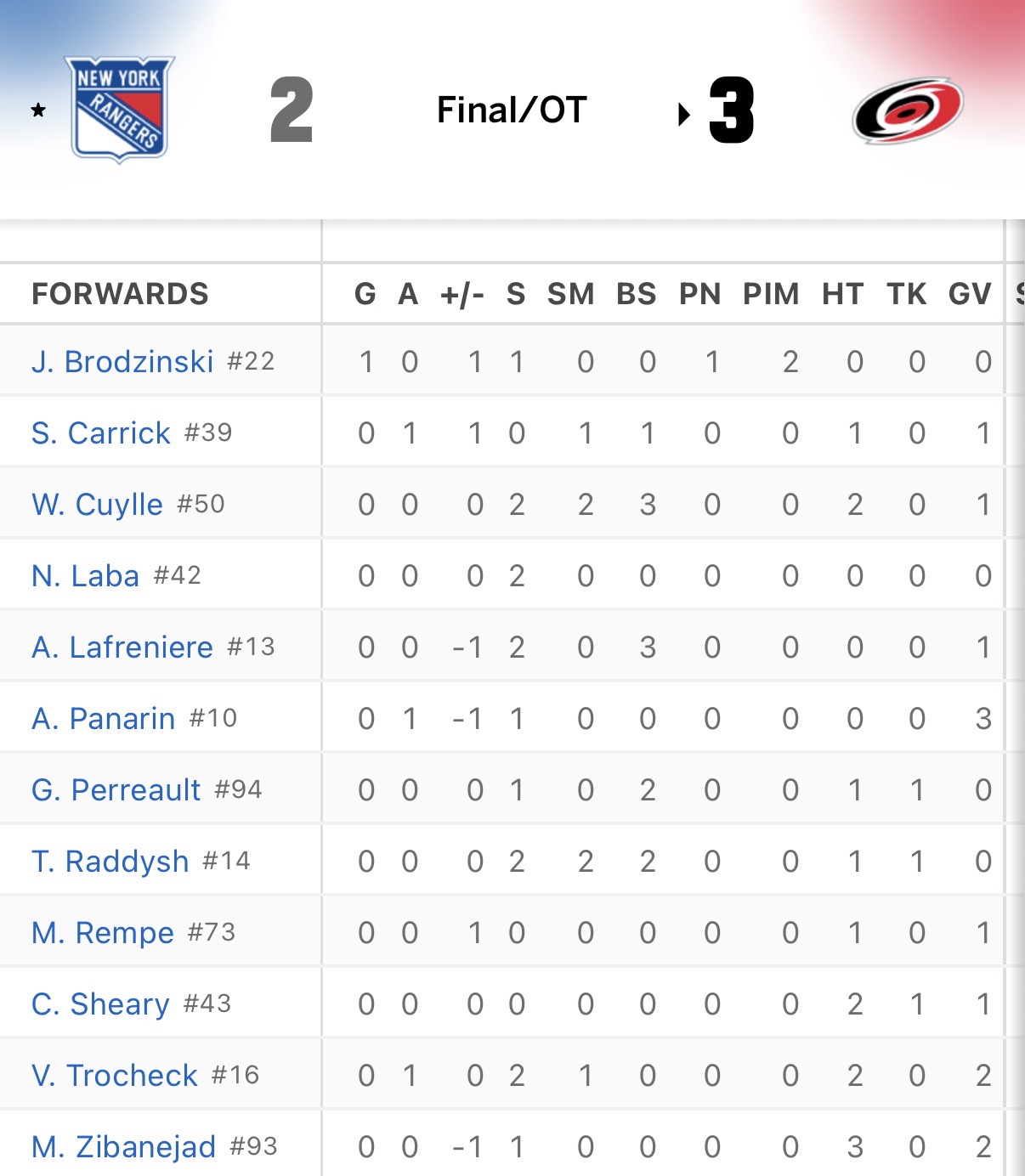
Task: Tap T. Raddysh's name link
Action: tap(110, 862)
